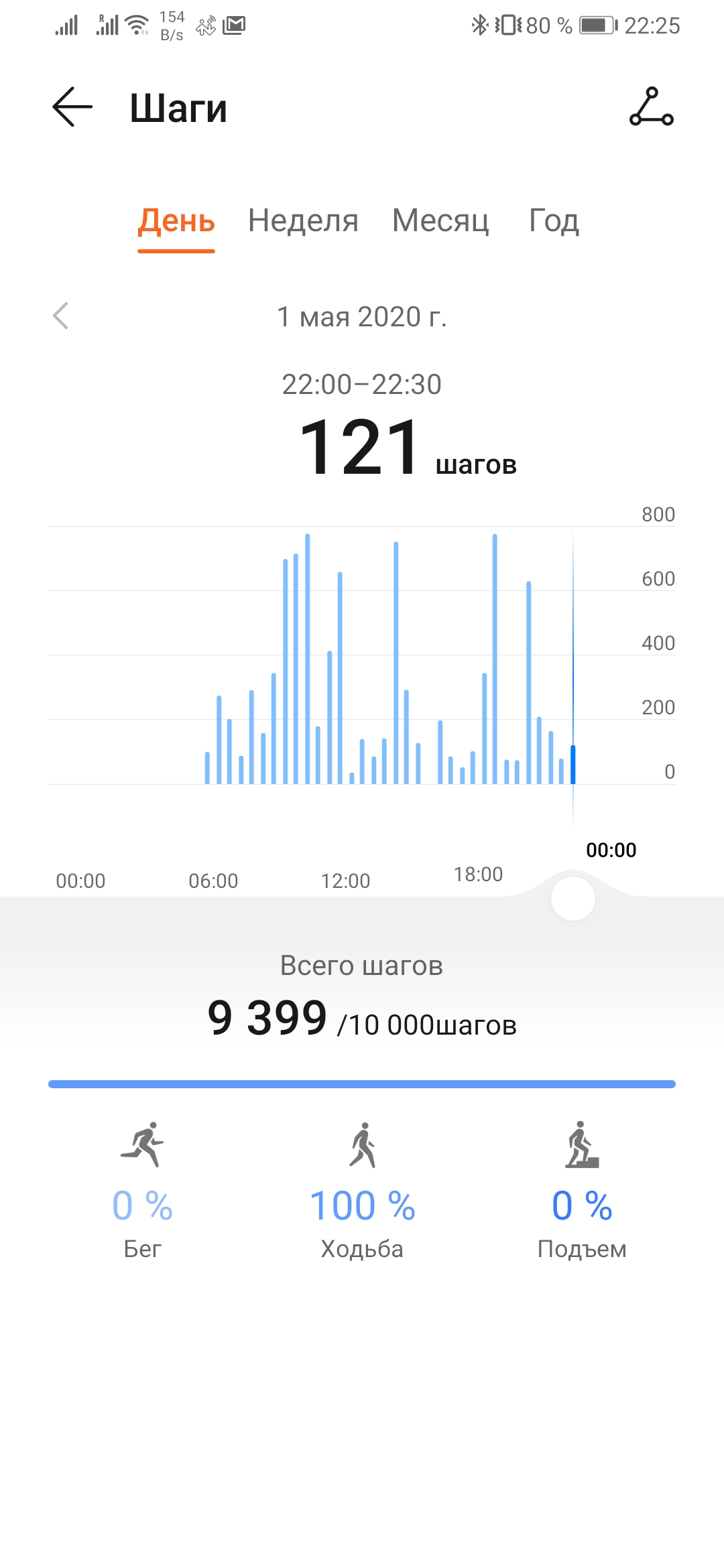Screen dimensions: 724x1568
Task: Switch to the Месяц tab
Action: [x=440, y=220]
